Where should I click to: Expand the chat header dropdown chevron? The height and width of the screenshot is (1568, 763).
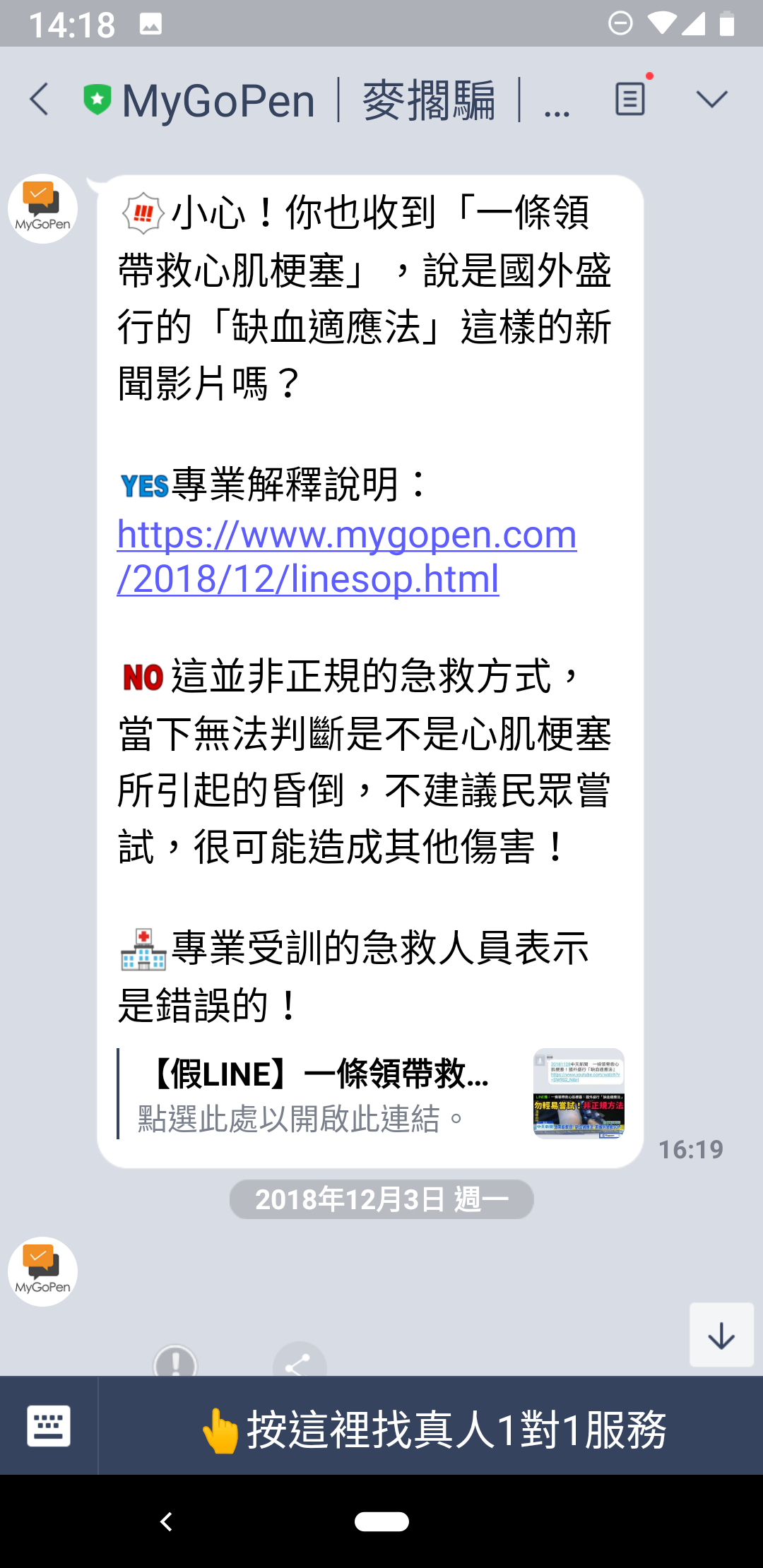tap(711, 99)
